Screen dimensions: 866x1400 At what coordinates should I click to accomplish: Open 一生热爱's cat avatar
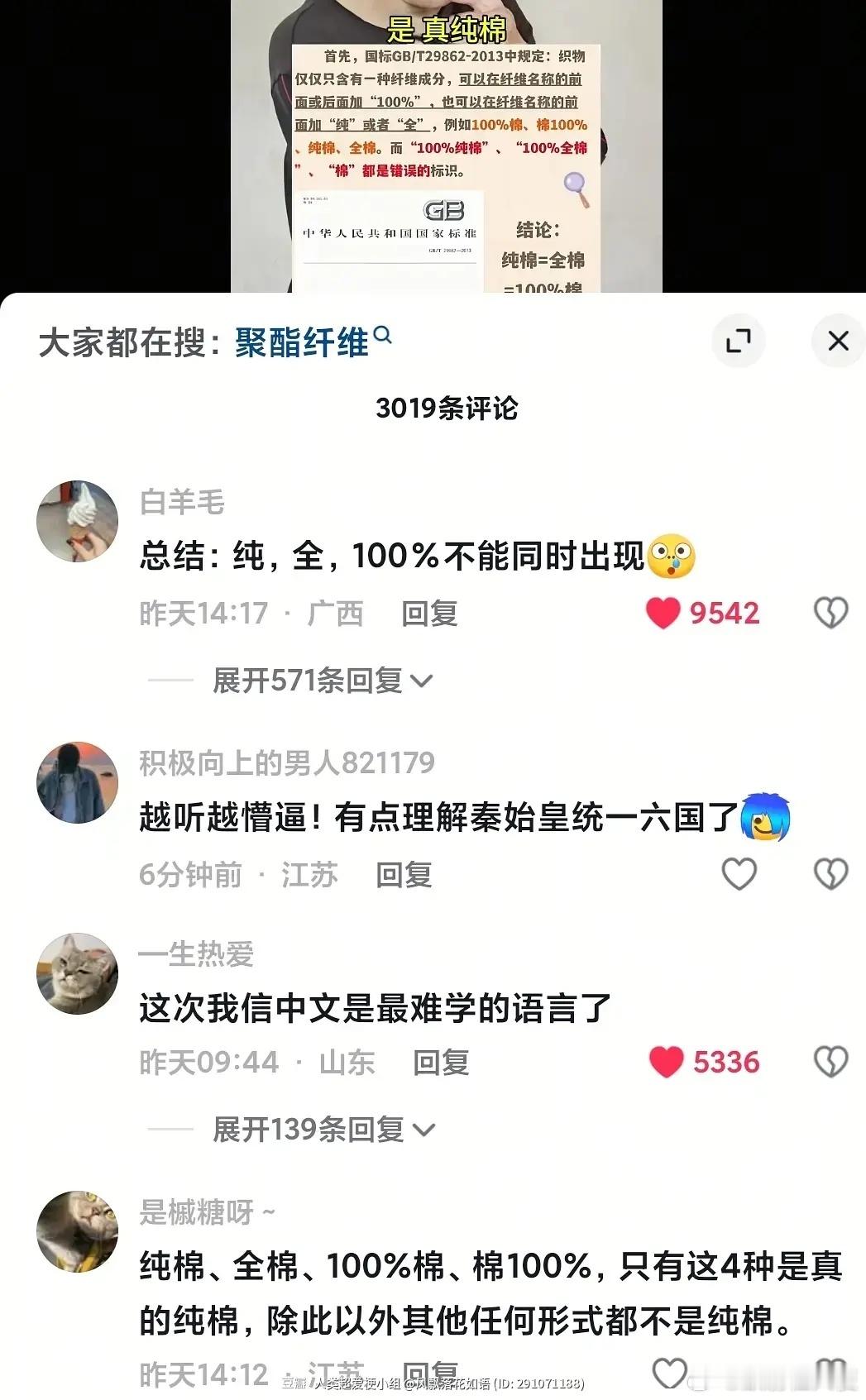pyautogui.click(x=77, y=972)
